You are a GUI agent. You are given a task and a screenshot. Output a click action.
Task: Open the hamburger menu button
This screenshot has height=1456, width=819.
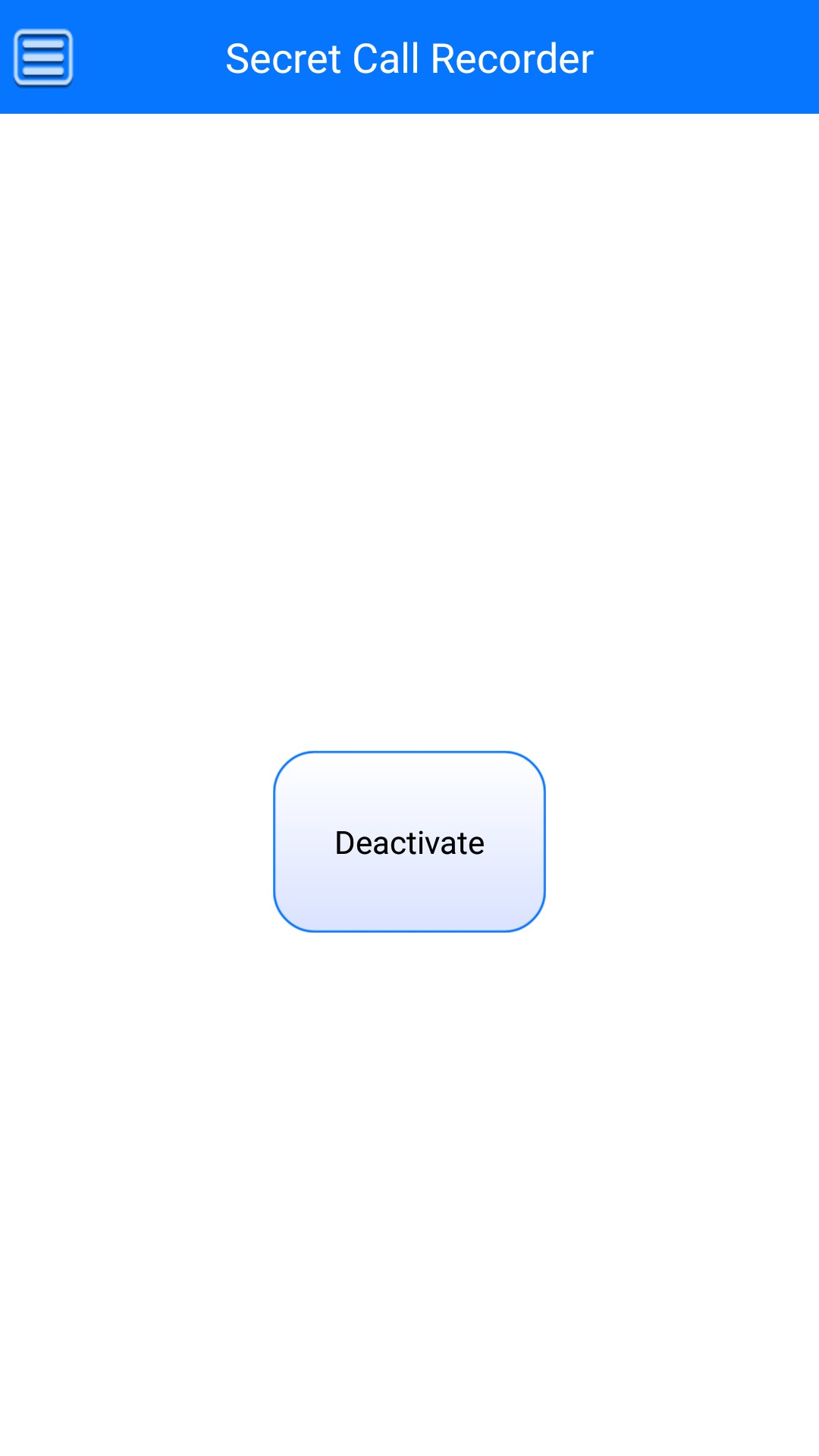[43, 58]
